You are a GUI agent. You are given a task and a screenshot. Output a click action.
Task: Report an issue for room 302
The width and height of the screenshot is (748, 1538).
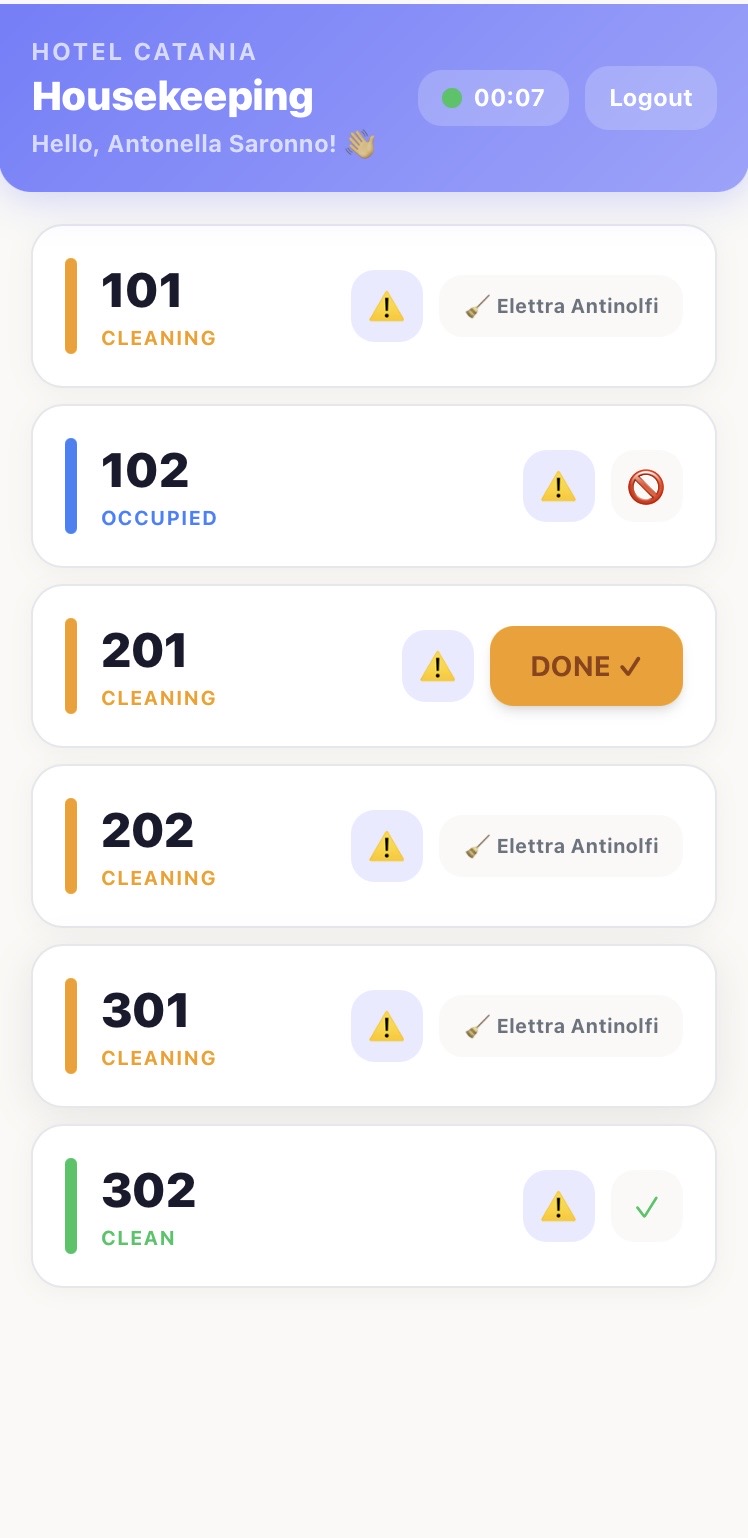(x=558, y=1206)
